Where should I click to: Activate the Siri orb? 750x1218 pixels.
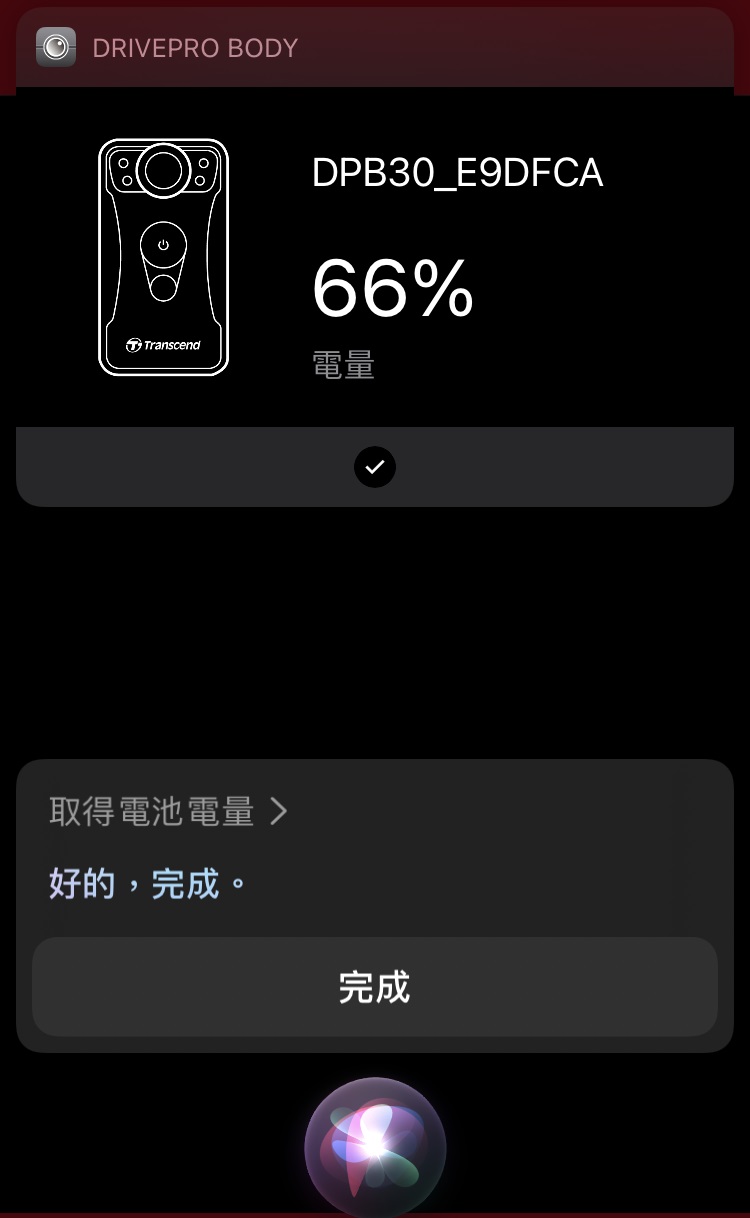[375, 1147]
